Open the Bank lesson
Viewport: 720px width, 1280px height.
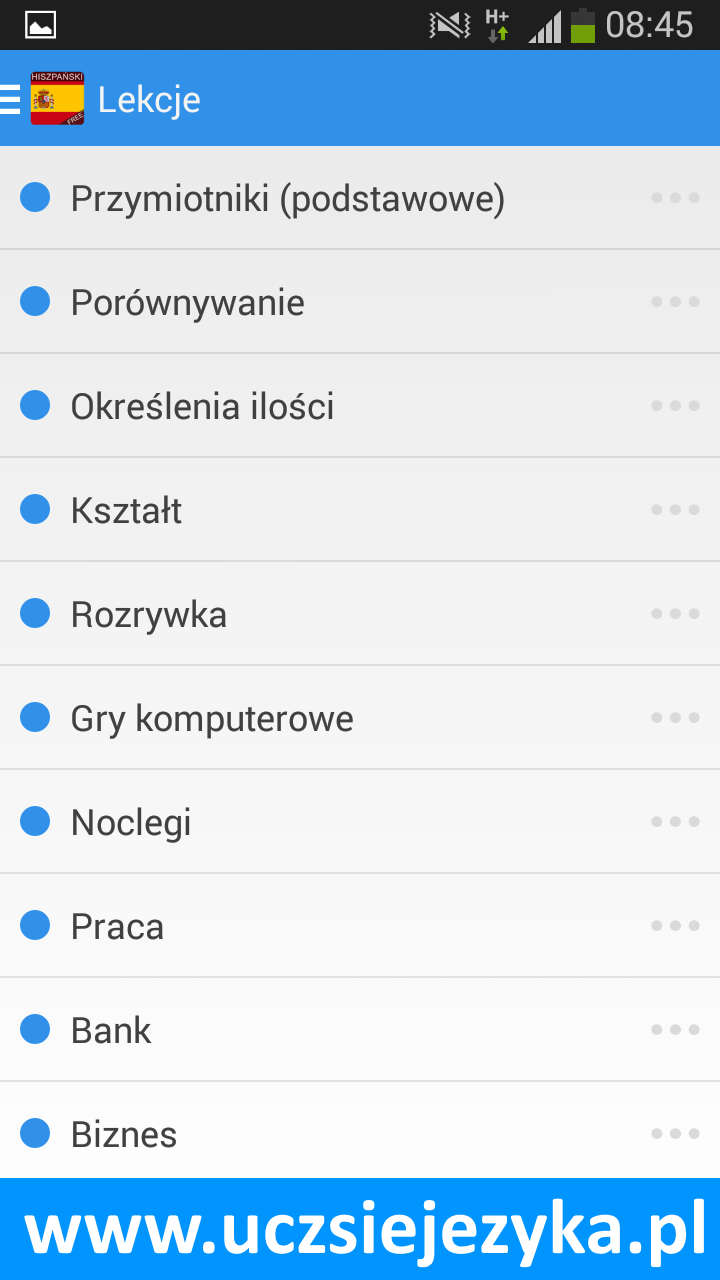(360, 1030)
